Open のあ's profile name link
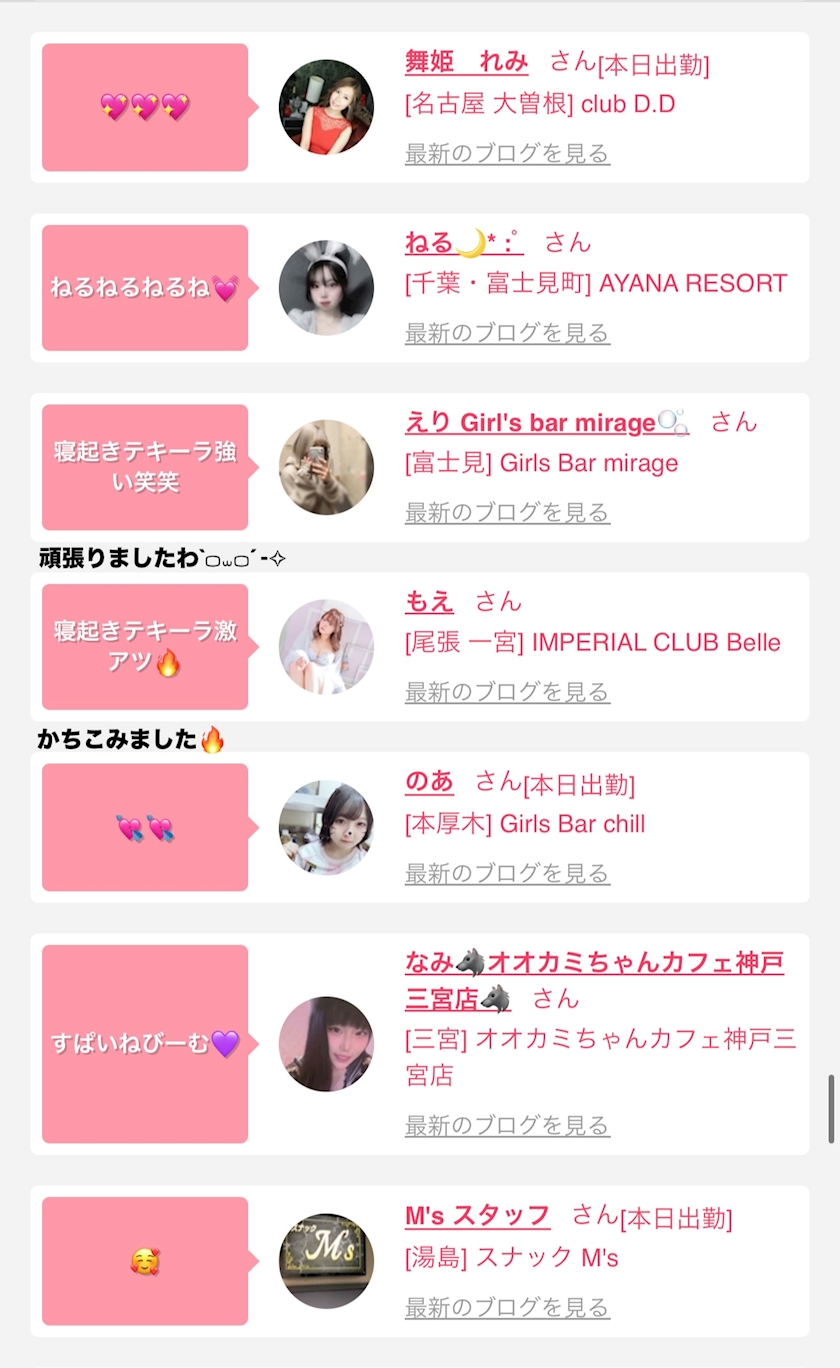The image size is (840, 1368). pos(429,781)
